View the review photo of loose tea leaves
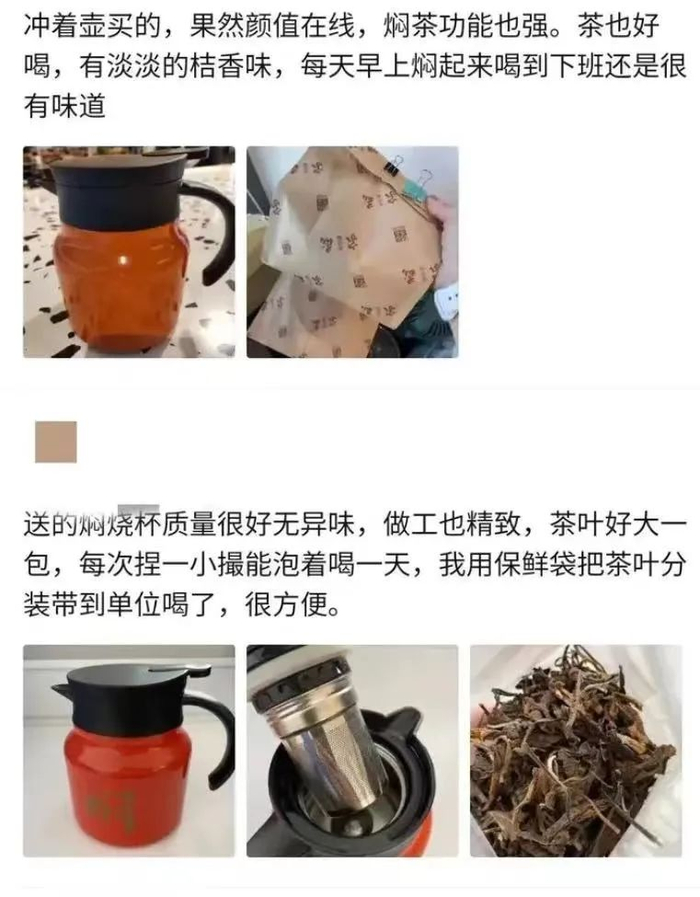700x897 pixels. click(x=576, y=751)
